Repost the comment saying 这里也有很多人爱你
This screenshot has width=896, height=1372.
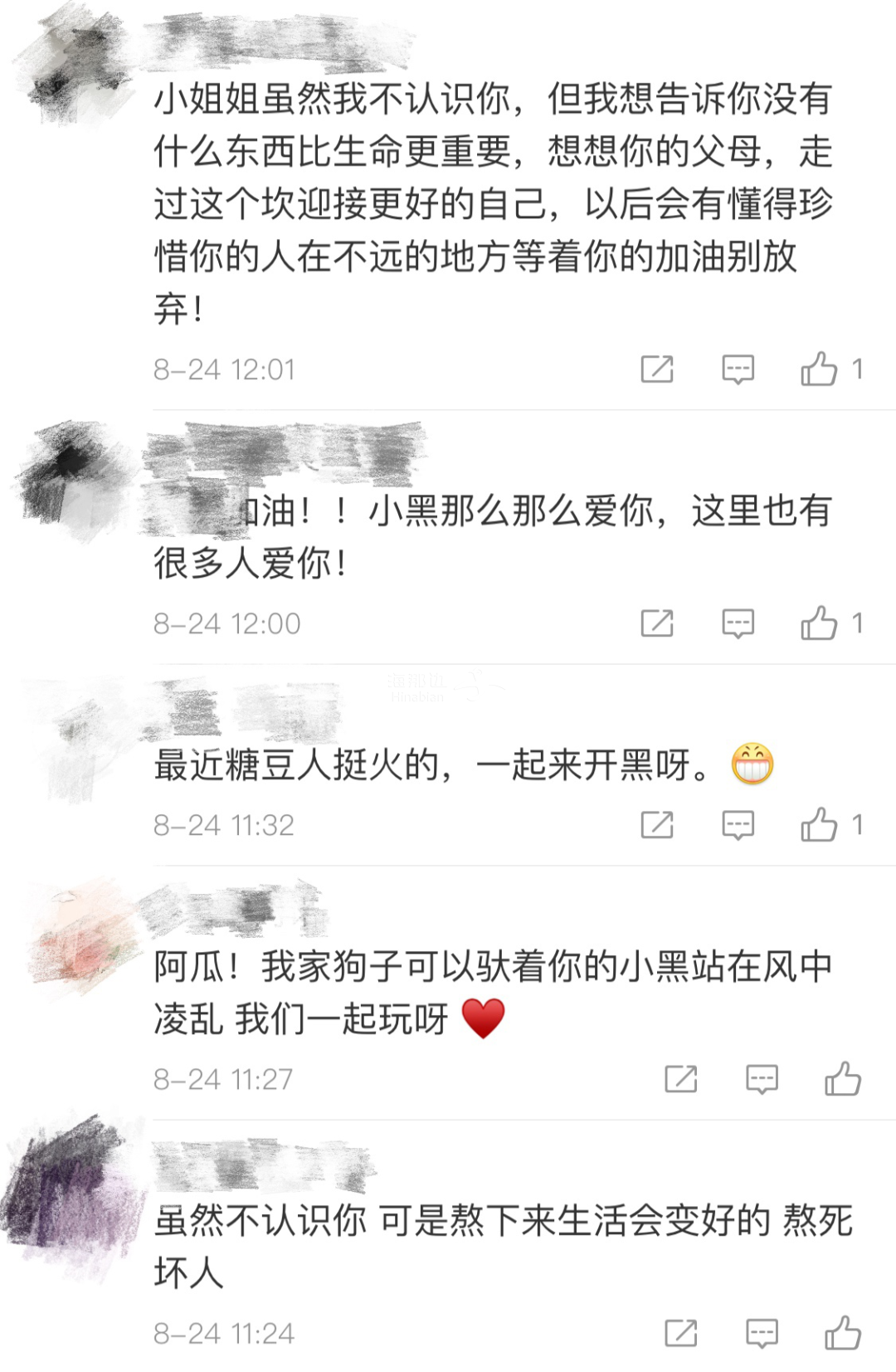(657, 623)
